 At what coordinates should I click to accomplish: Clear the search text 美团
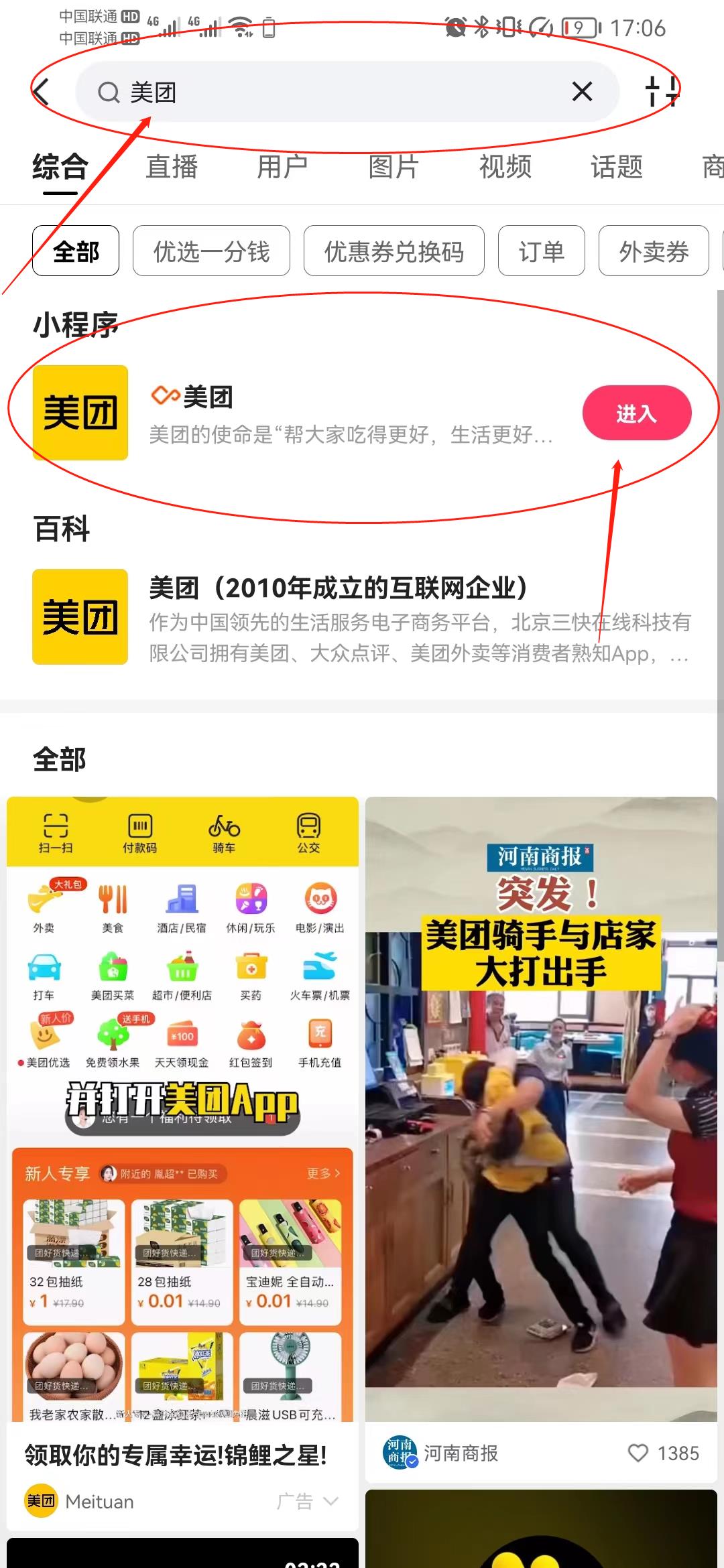coord(582,91)
